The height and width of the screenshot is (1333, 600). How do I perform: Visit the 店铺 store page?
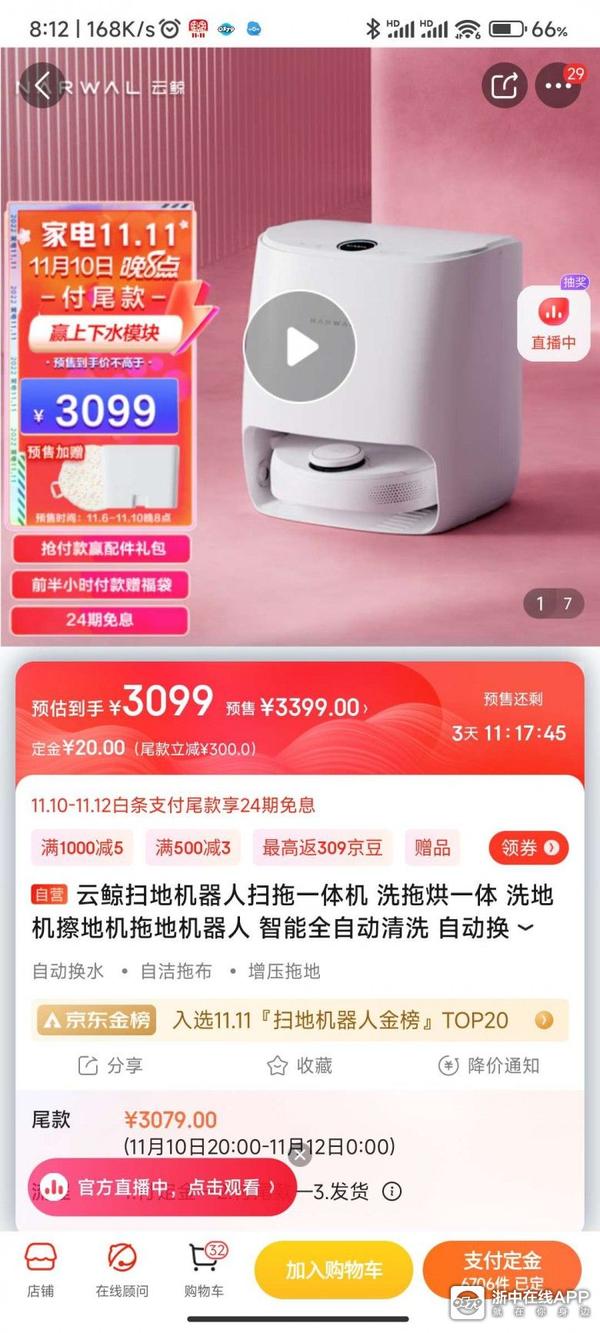pyautogui.click(x=40, y=1270)
